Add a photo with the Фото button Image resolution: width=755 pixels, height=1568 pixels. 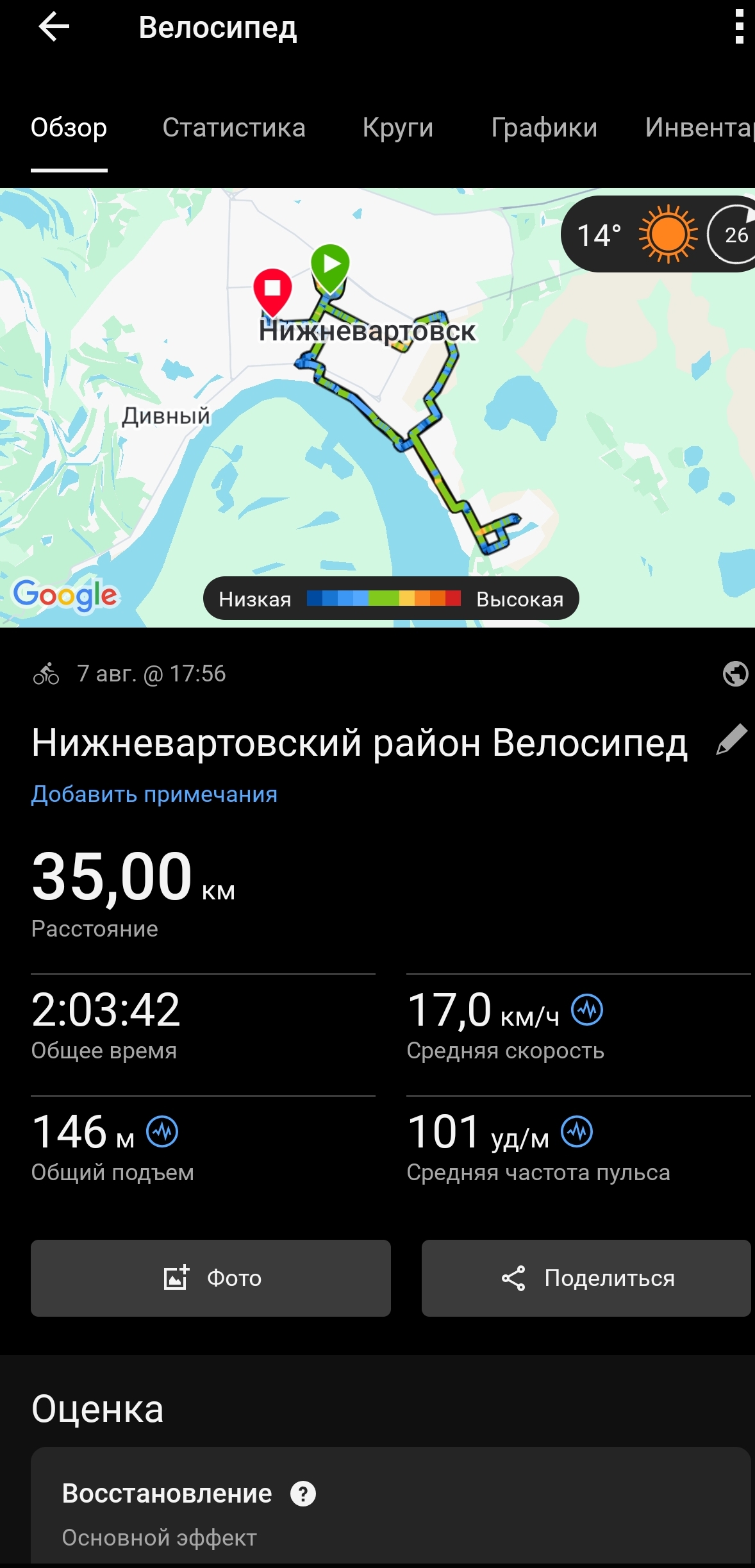coord(211,1278)
